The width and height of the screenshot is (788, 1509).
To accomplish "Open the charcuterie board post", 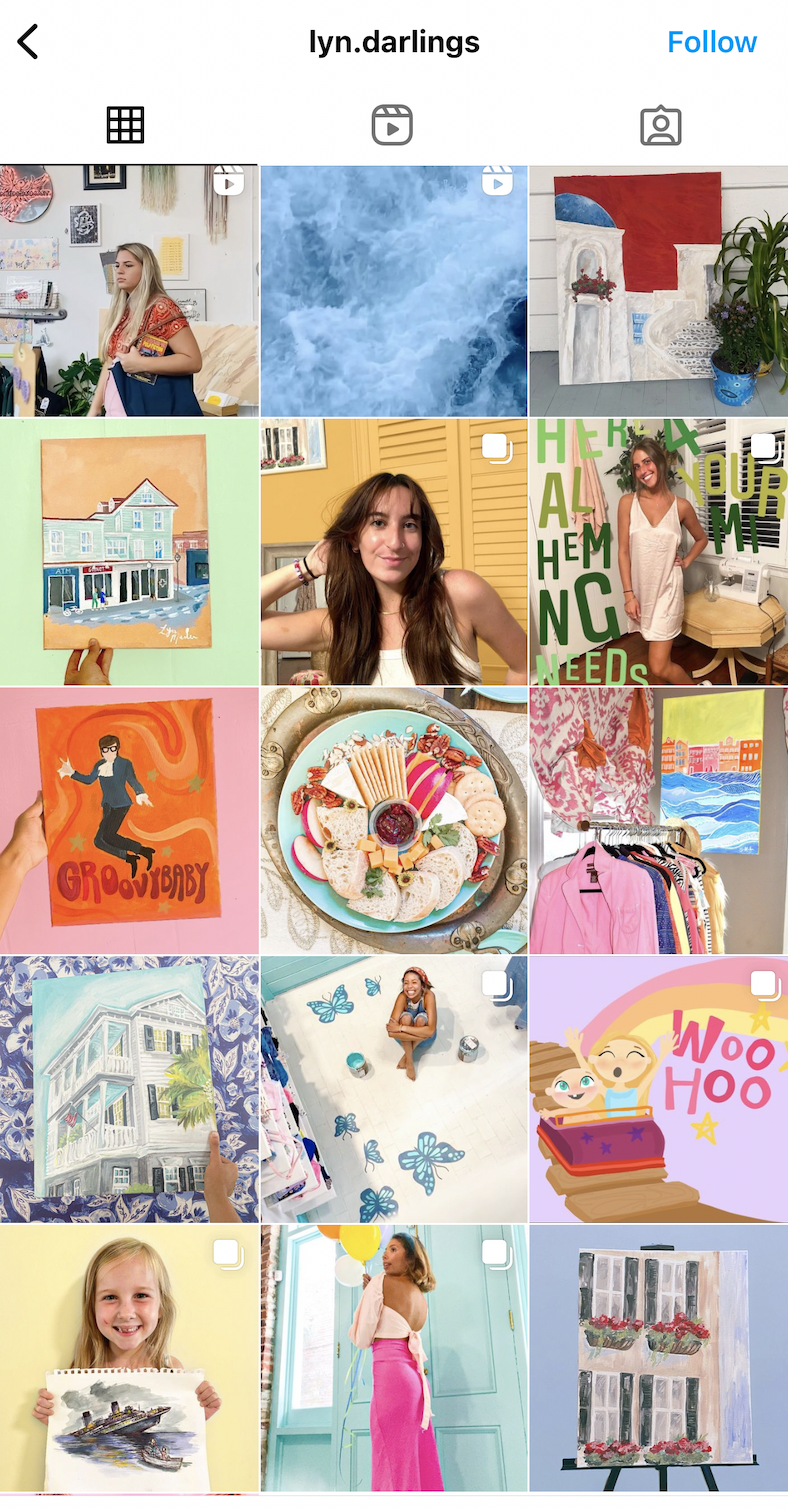I will (x=393, y=820).
